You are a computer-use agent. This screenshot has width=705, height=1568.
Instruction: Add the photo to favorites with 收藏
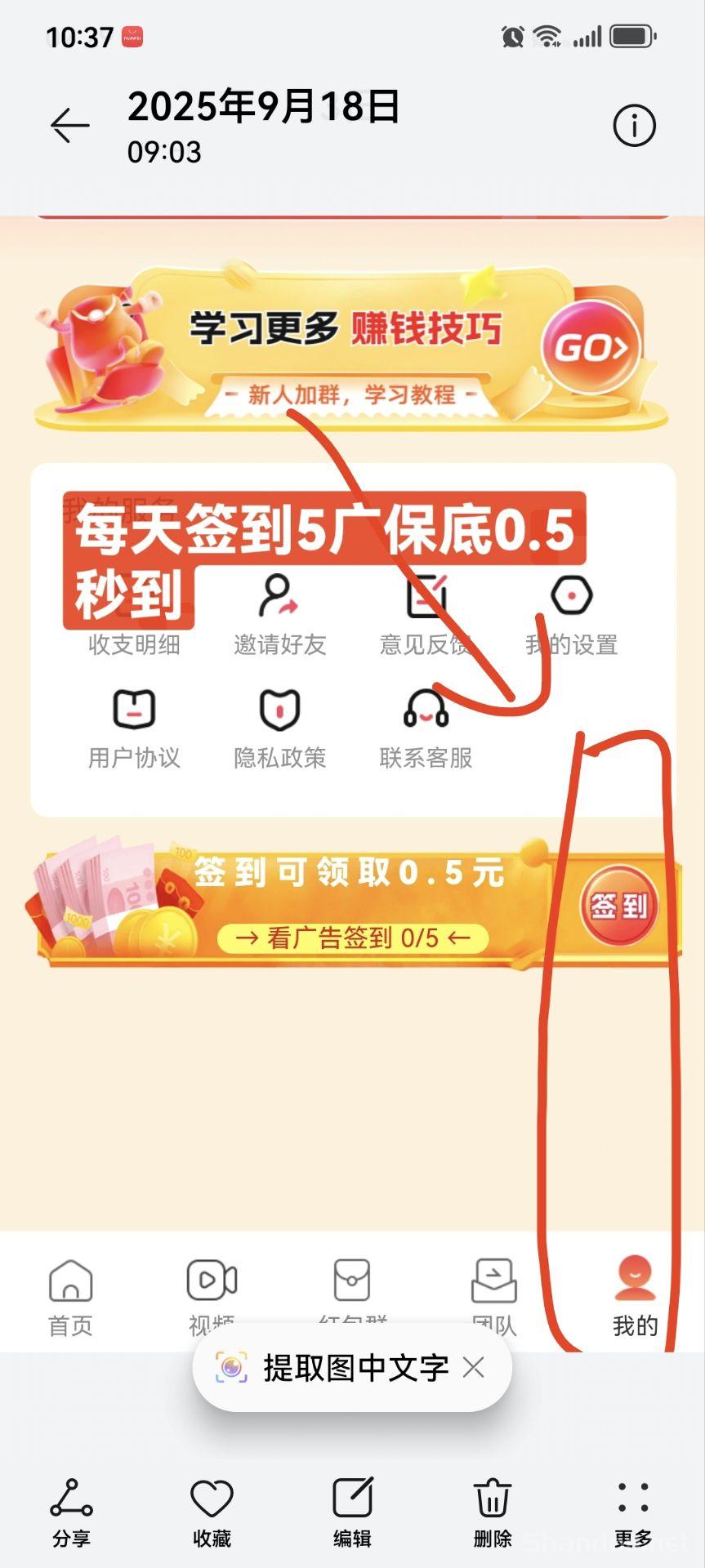212,1511
